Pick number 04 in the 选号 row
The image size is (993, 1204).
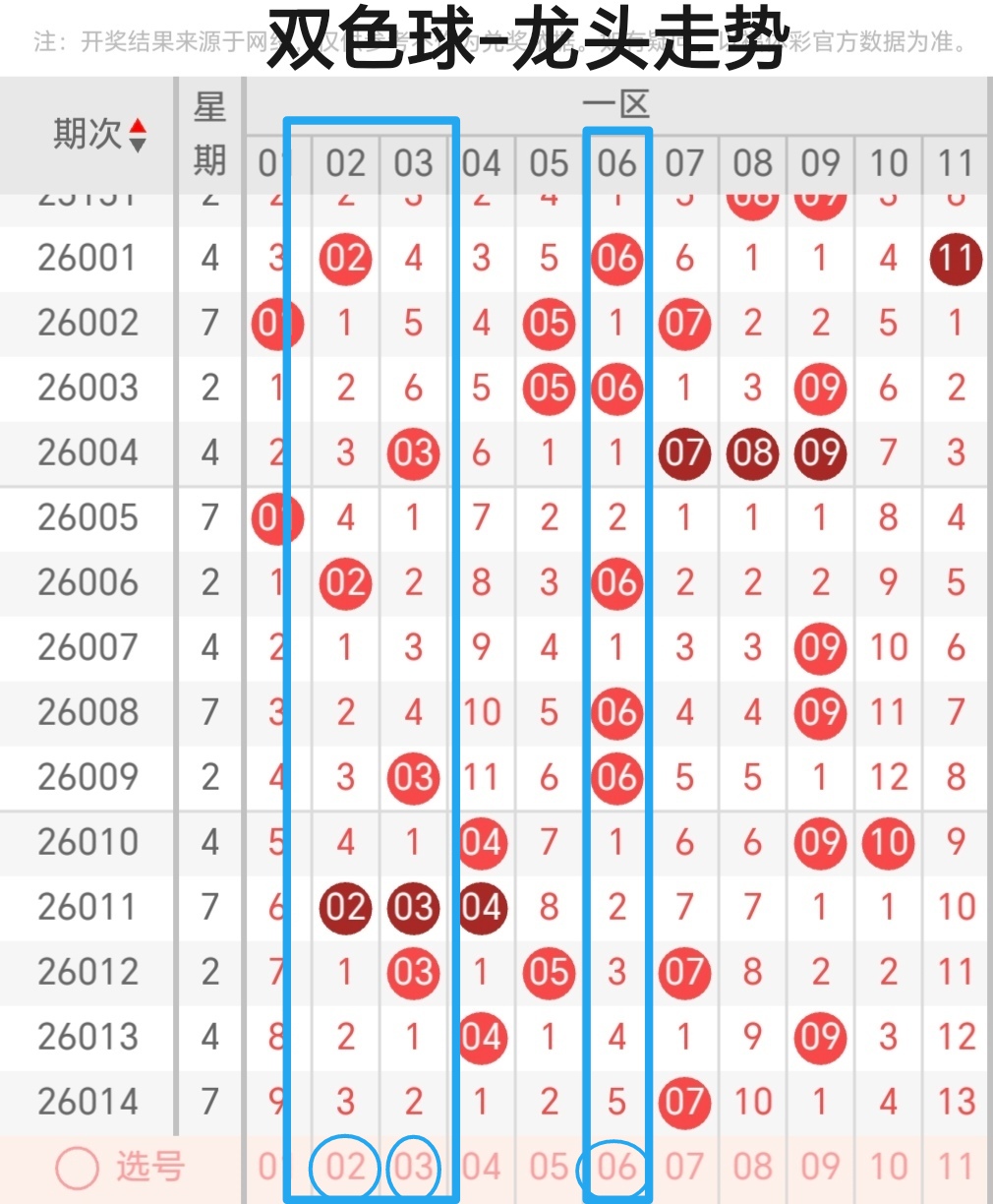481,1168
